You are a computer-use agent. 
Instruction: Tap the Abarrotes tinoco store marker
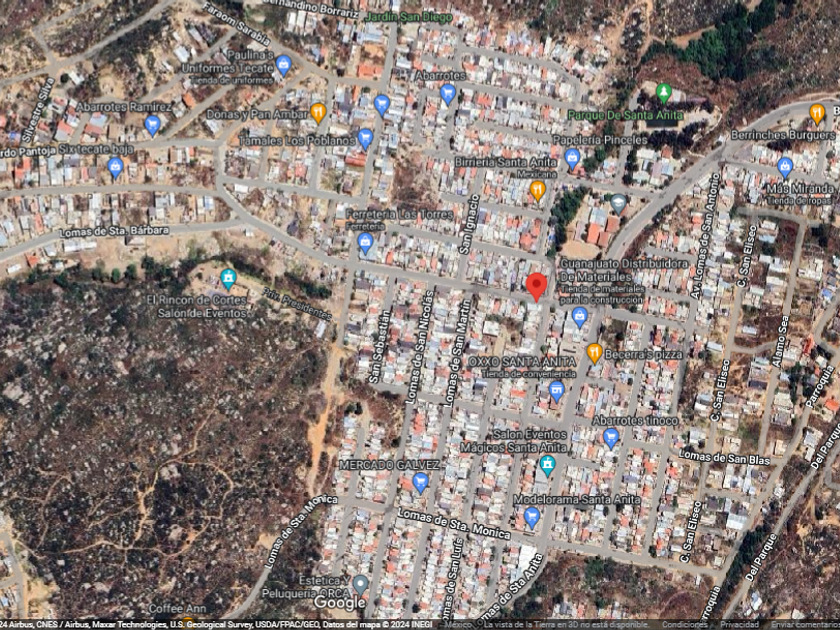point(611,438)
